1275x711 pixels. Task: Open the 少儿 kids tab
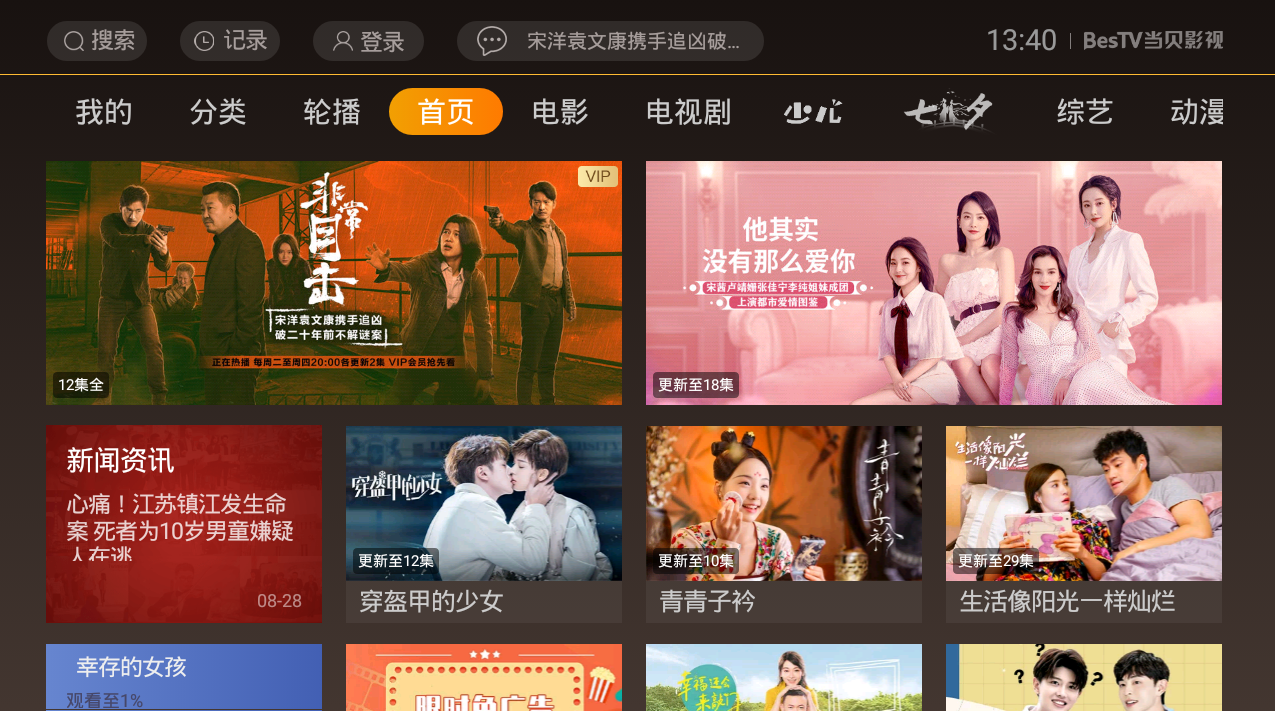[813, 112]
